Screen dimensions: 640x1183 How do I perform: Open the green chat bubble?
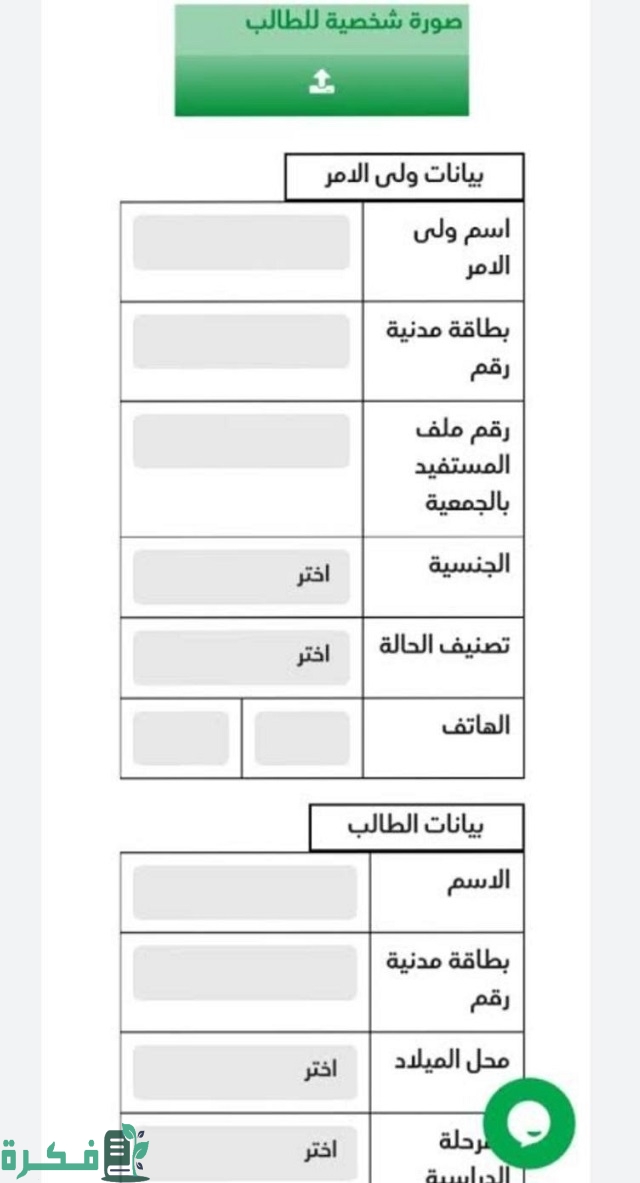pos(529,1123)
